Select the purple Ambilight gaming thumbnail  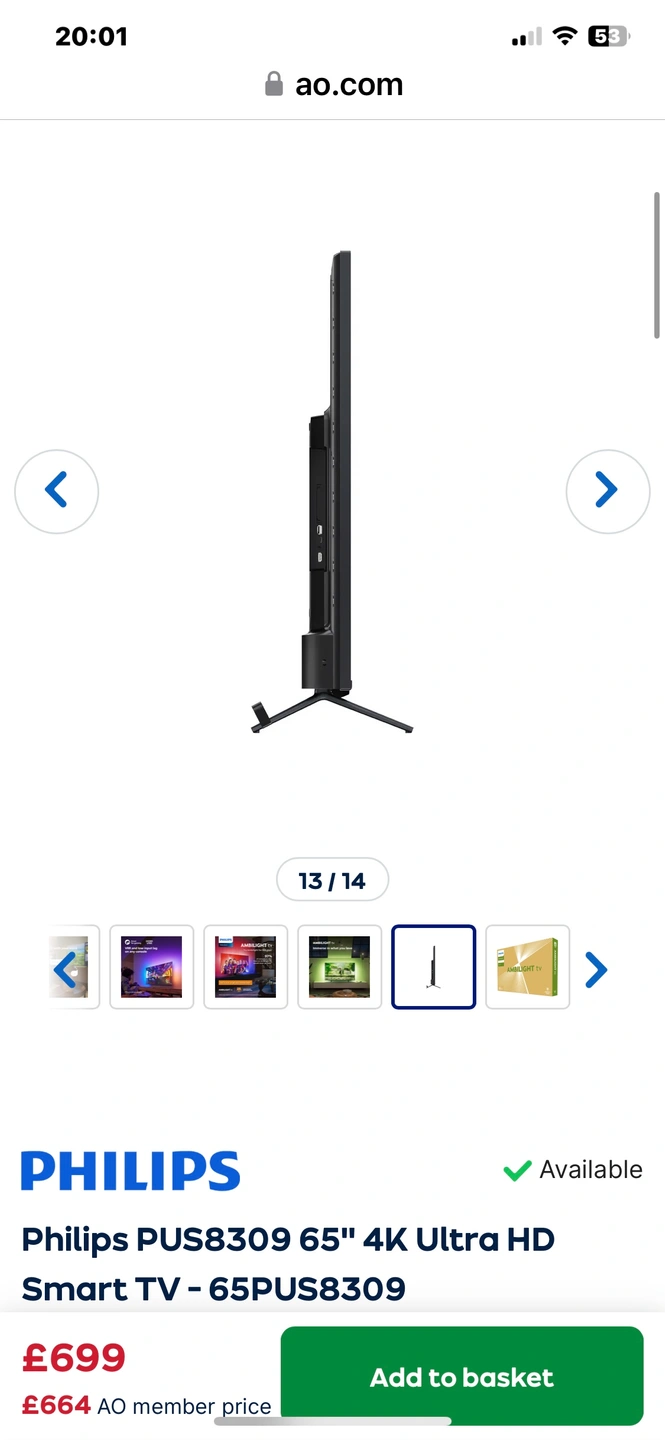(151, 967)
